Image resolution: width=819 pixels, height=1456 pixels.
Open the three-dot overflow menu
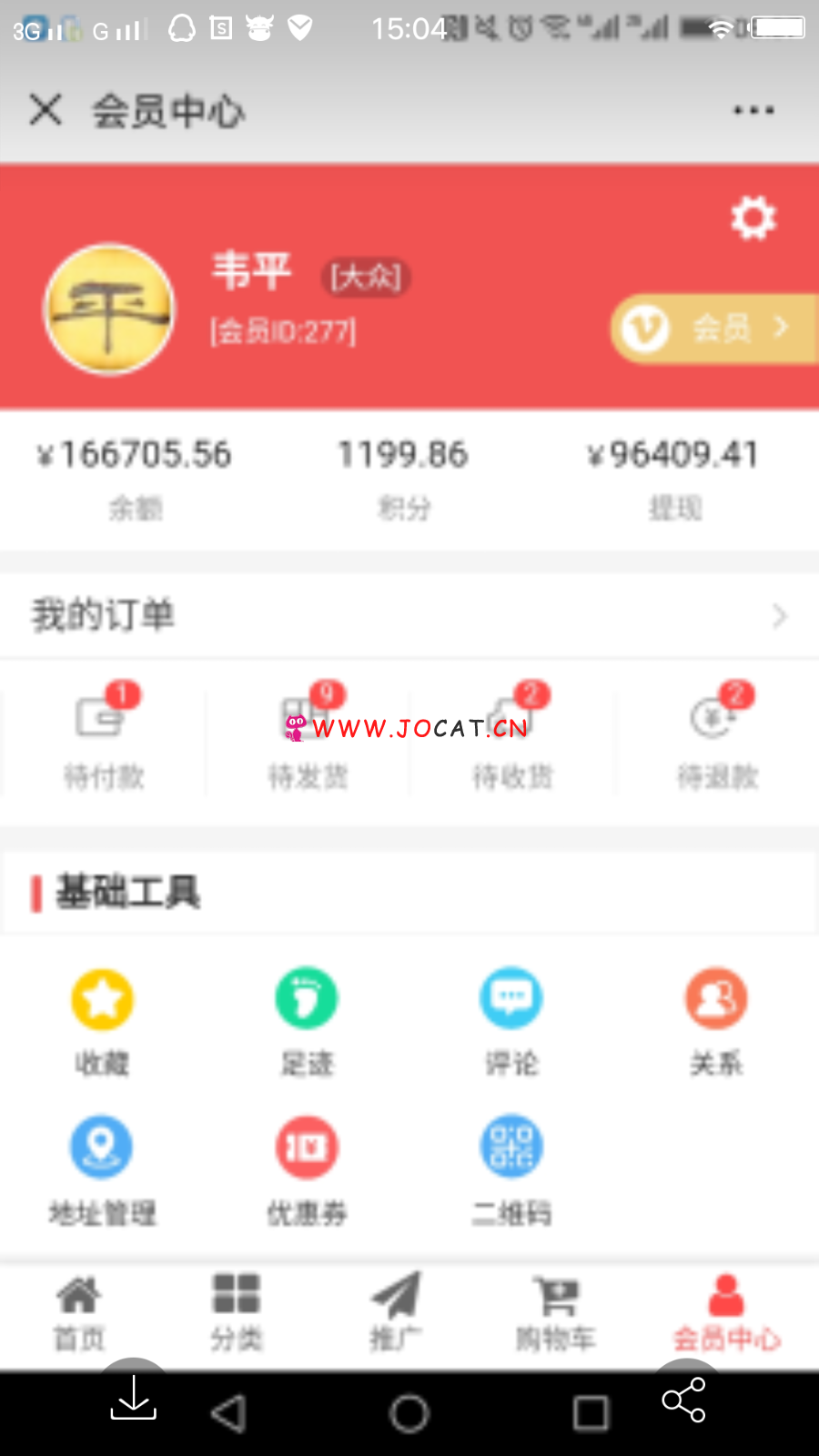[x=753, y=111]
